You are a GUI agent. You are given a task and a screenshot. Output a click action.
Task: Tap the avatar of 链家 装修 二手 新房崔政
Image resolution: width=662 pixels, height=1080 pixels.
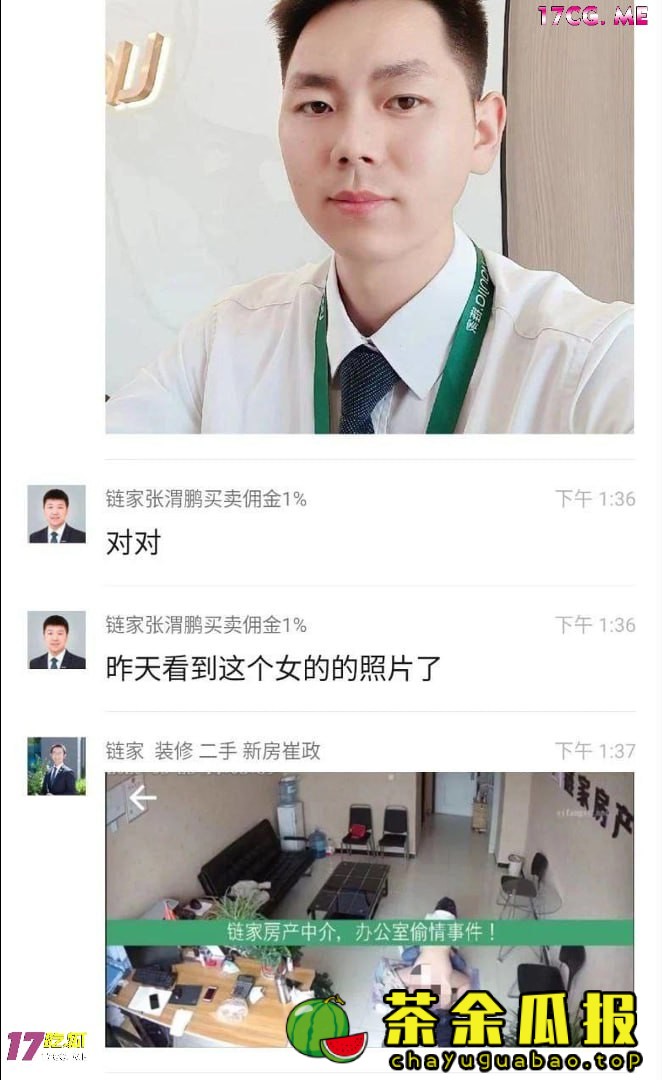(x=56, y=766)
